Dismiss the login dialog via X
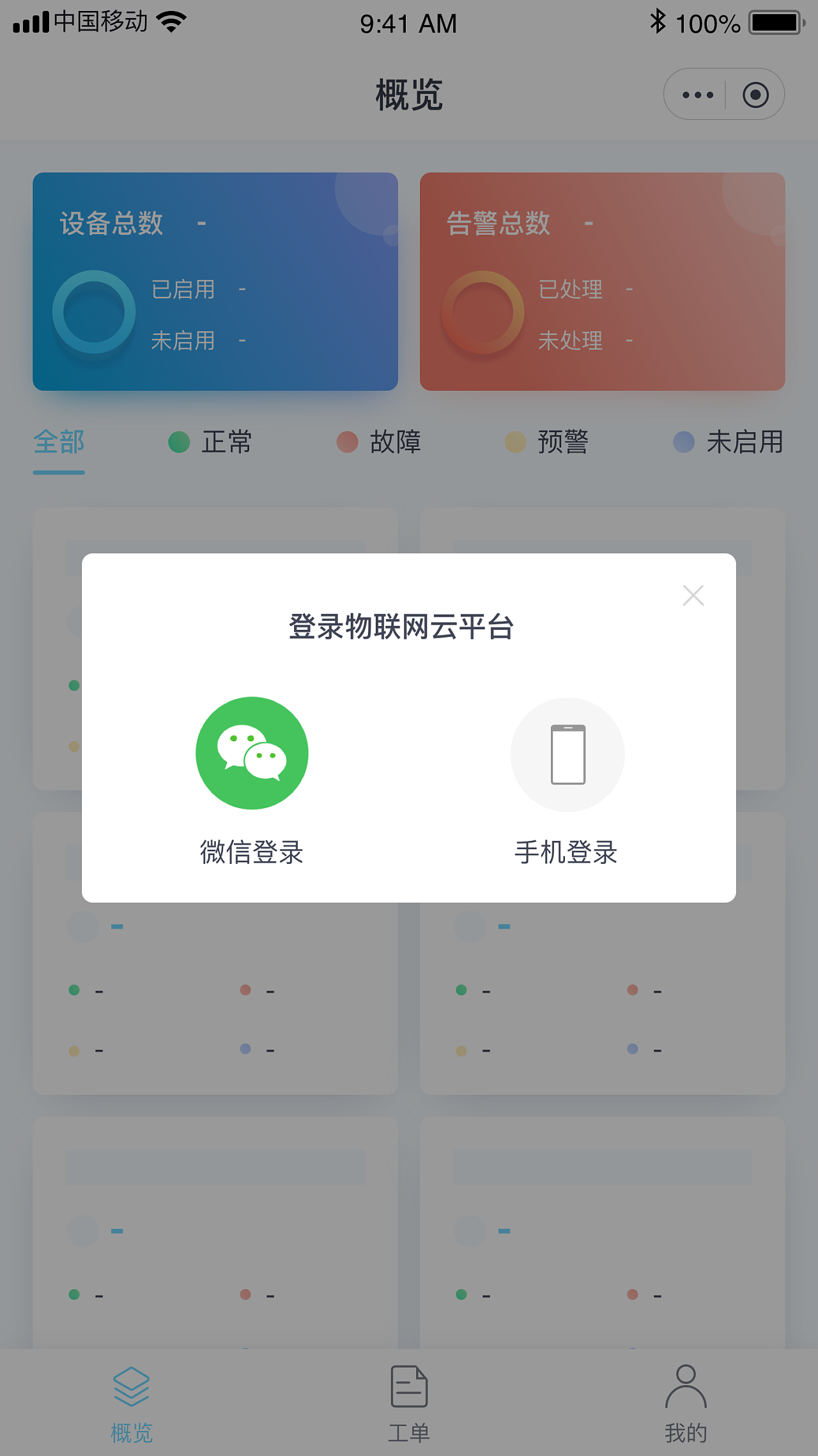 click(693, 595)
